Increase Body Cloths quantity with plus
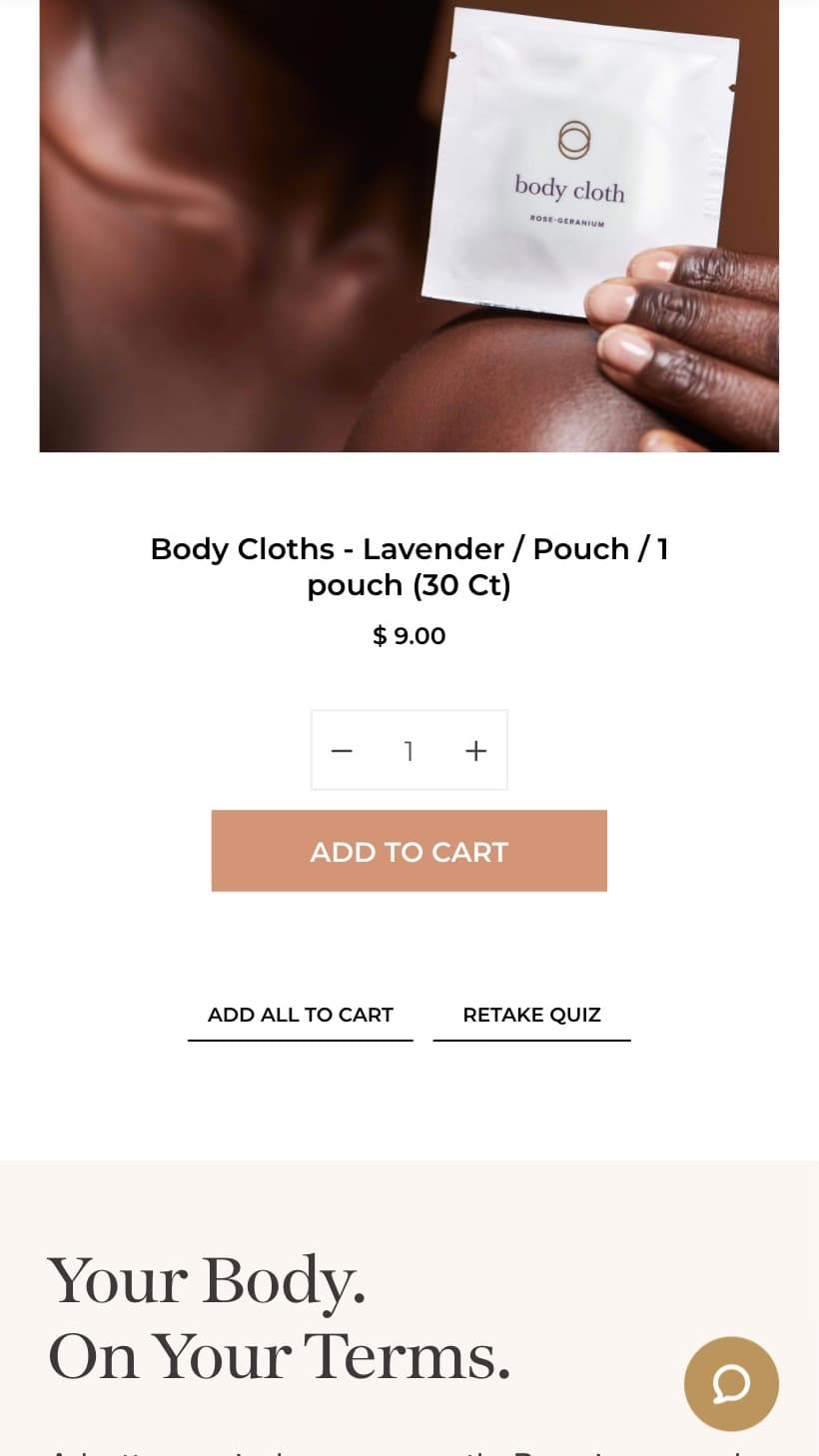This screenshot has width=819, height=1456. pos(476,751)
